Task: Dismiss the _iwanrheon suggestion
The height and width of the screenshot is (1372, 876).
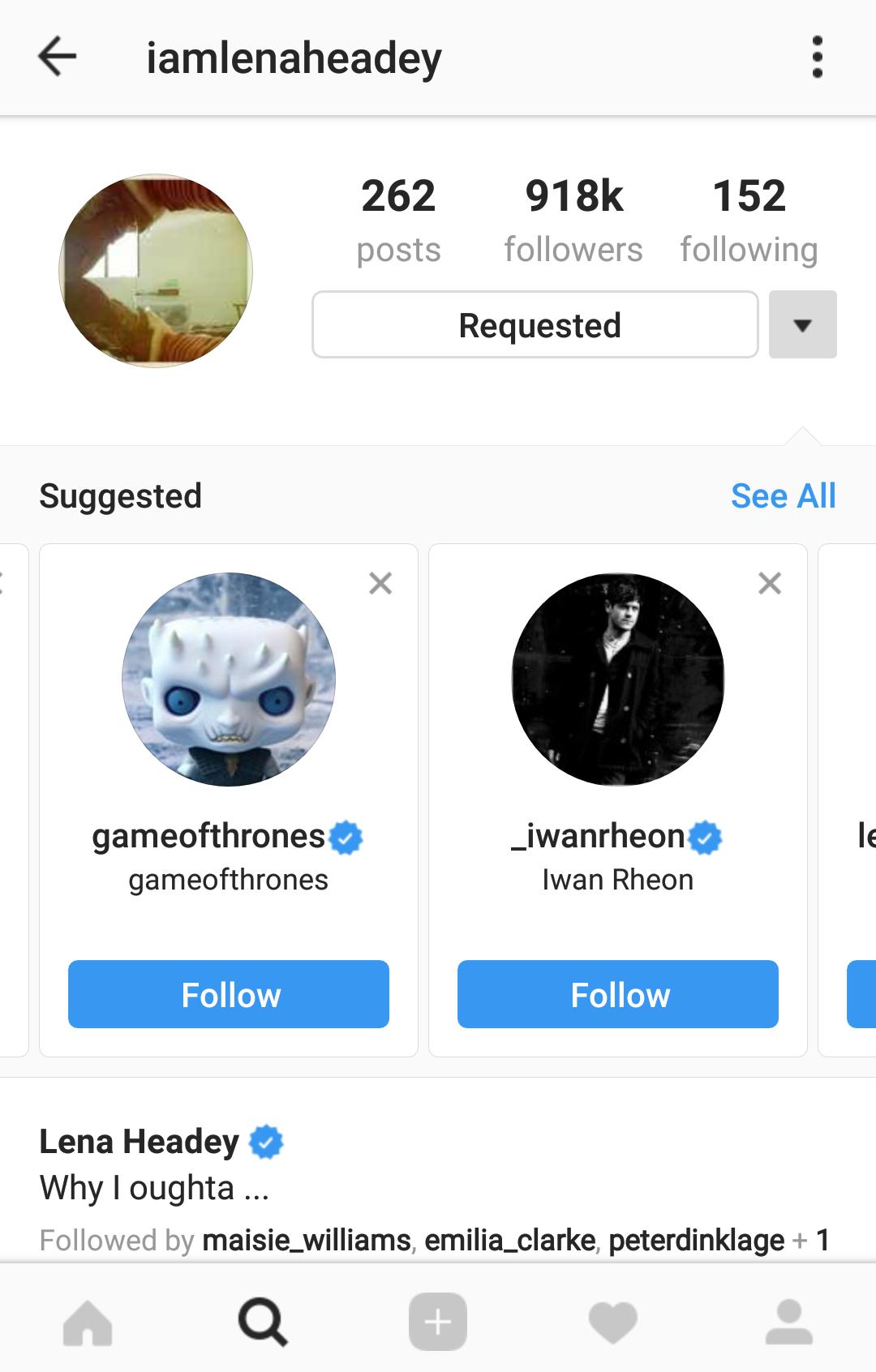Action: [770, 583]
